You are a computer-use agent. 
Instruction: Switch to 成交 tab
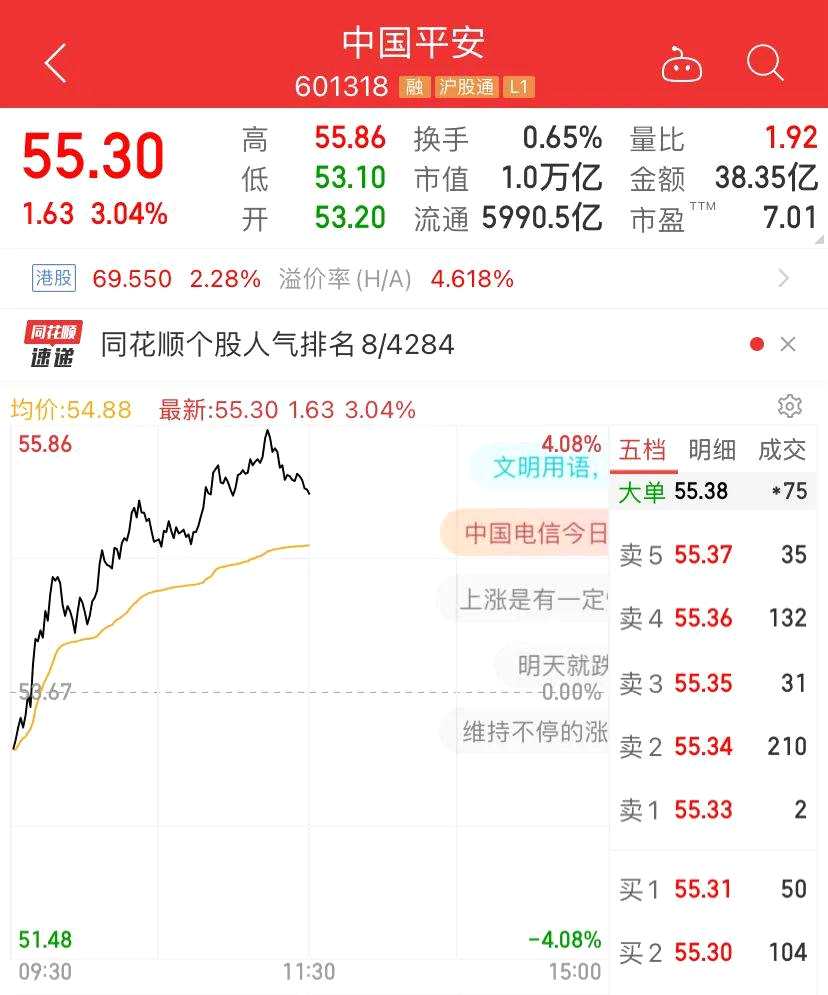(781, 450)
